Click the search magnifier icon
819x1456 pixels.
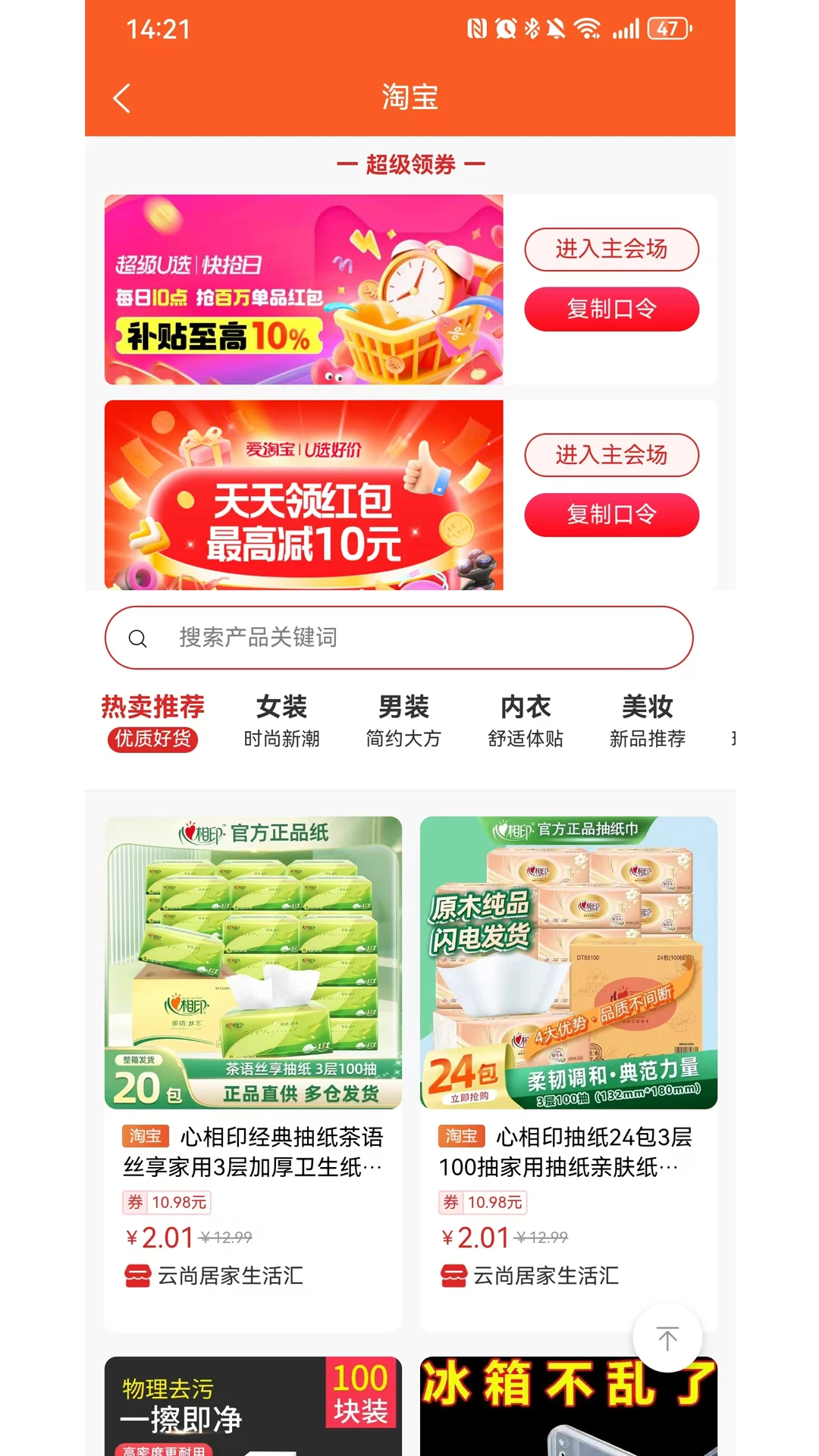[139, 639]
